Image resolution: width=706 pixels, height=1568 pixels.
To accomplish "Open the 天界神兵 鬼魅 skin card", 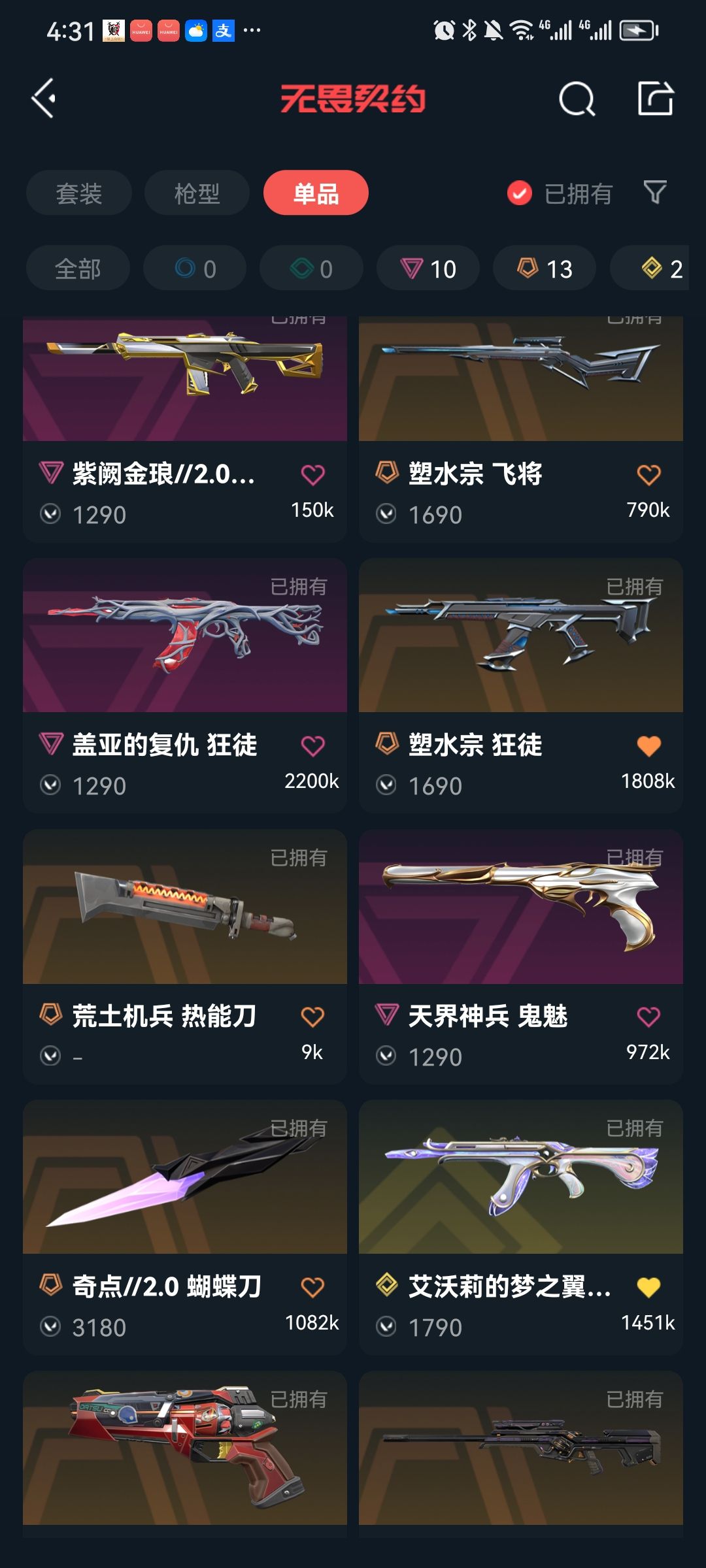I will [521, 957].
